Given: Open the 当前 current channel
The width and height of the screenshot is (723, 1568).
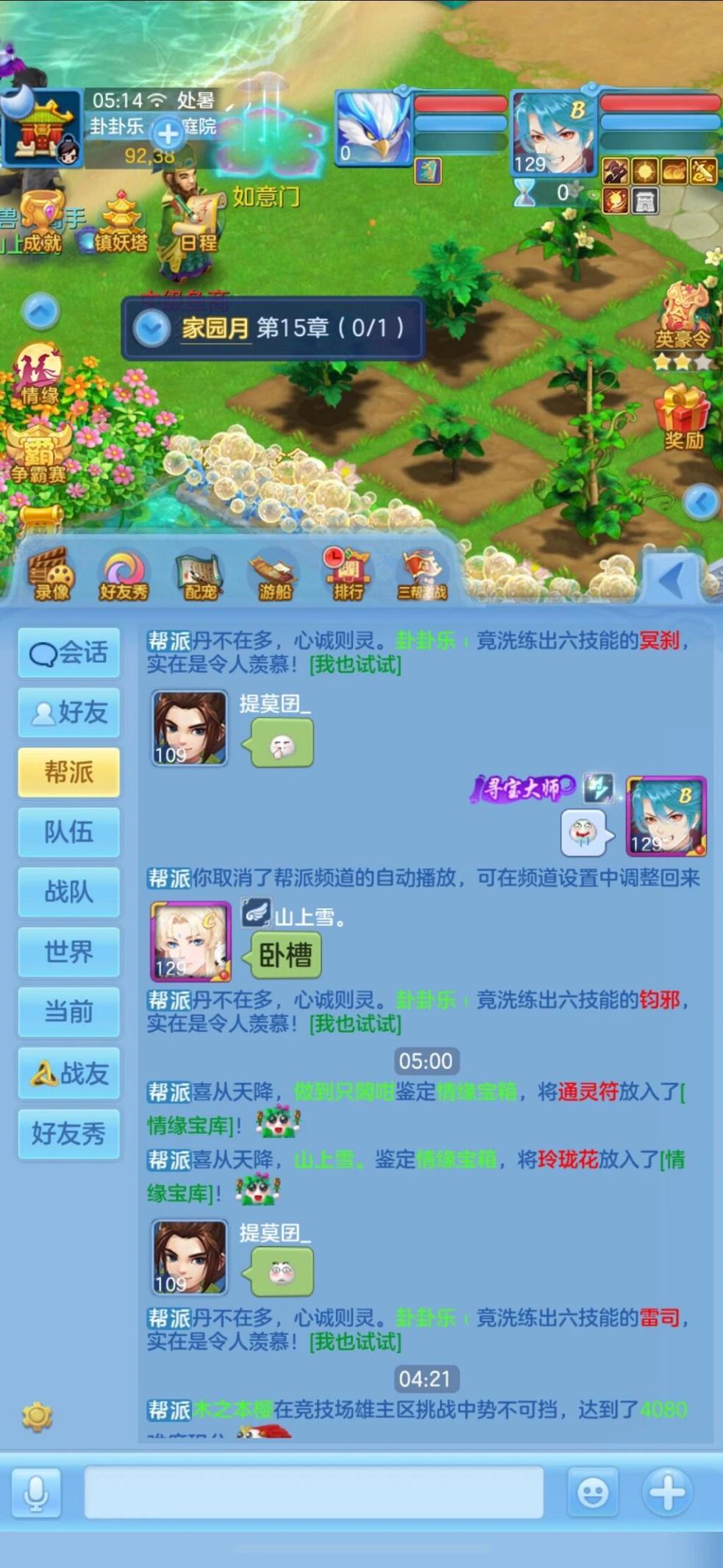Looking at the screenshot, I should point(68,1012).
